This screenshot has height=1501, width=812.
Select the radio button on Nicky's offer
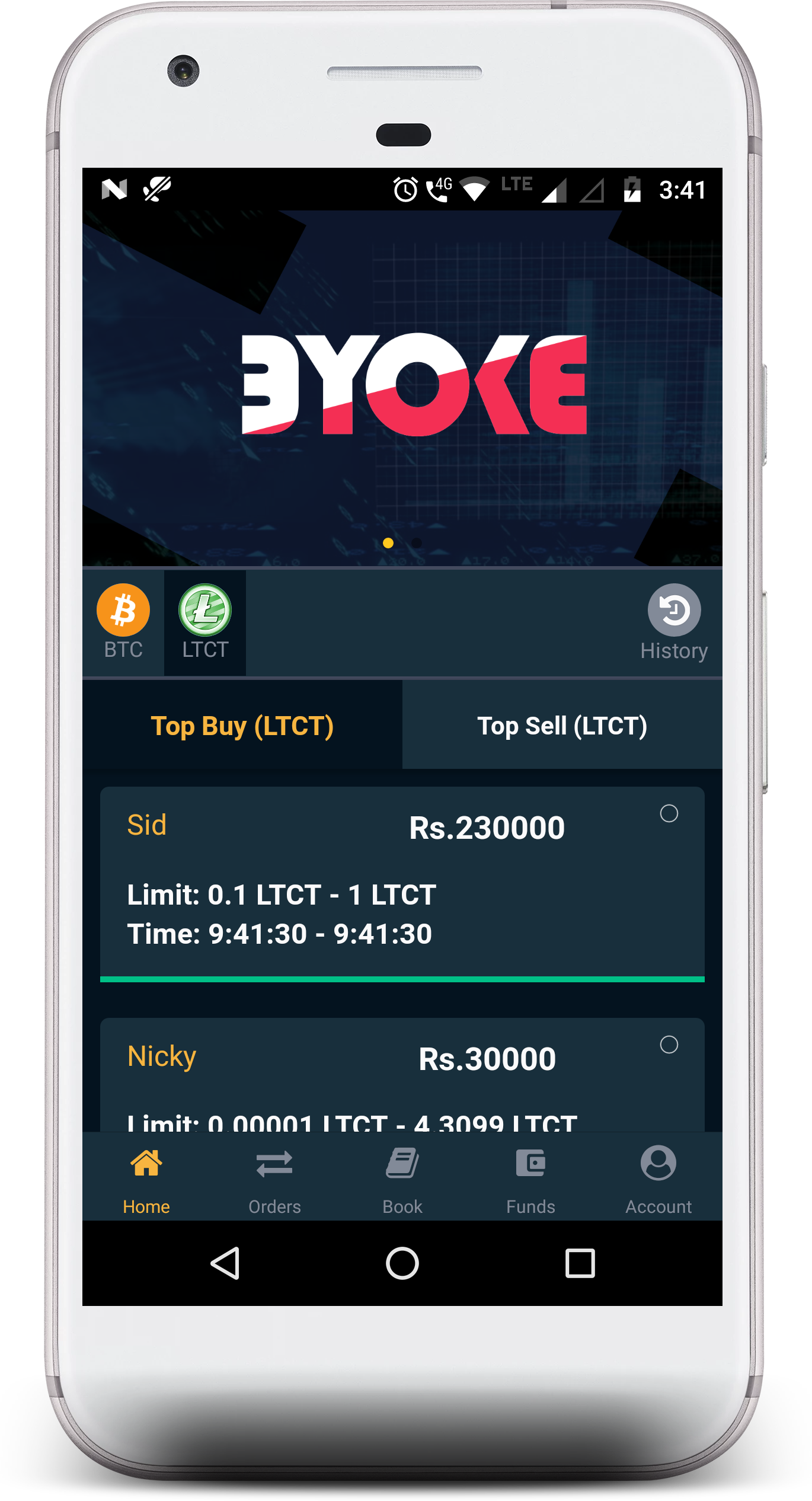[669, 1045]
